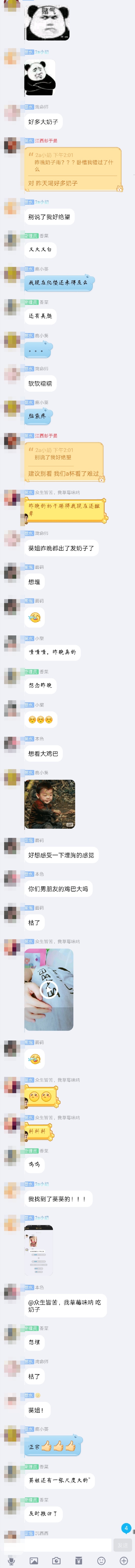Tap the send button

123,1544
